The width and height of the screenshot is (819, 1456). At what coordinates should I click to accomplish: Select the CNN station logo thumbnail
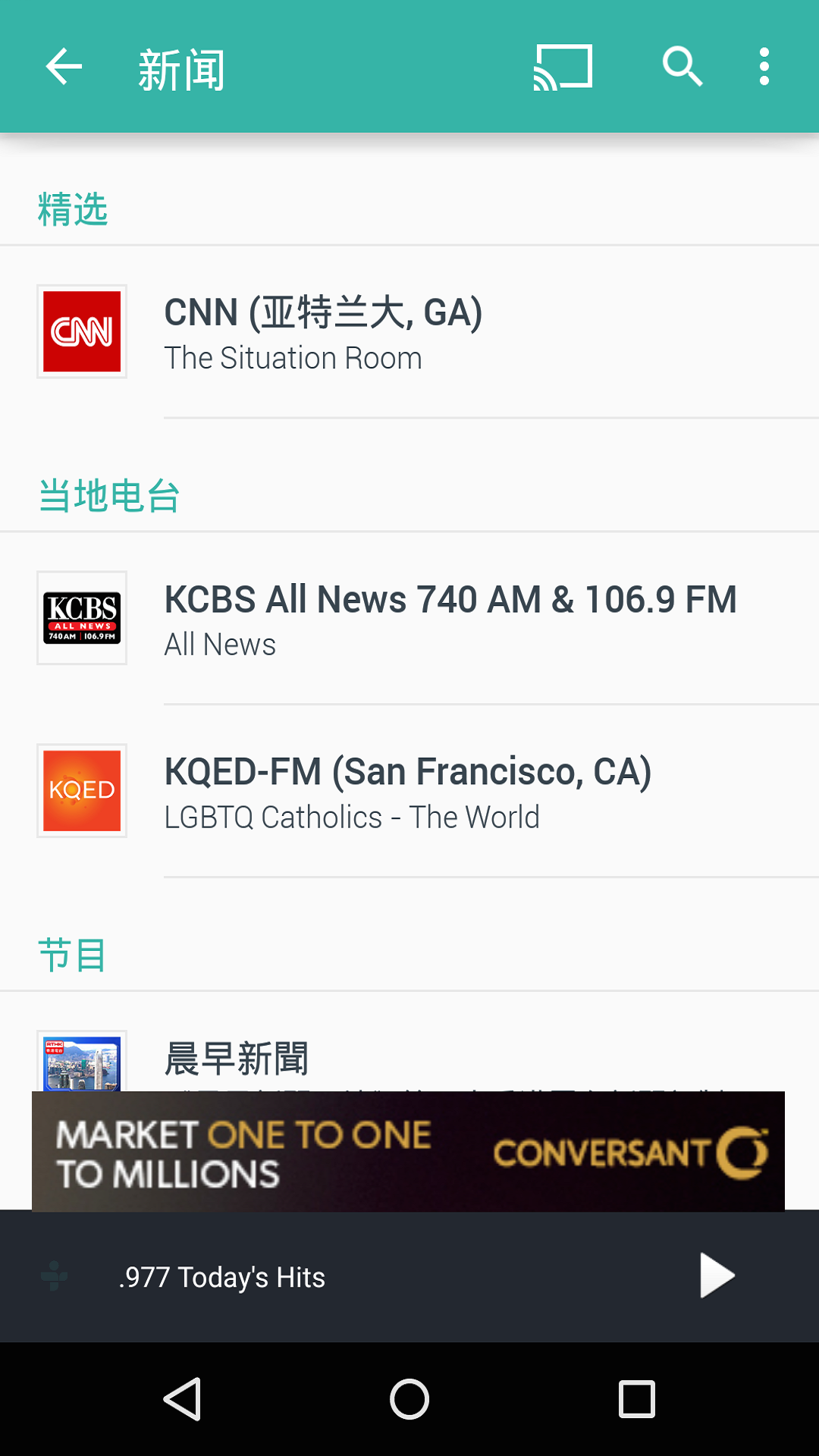click(81, 331)
